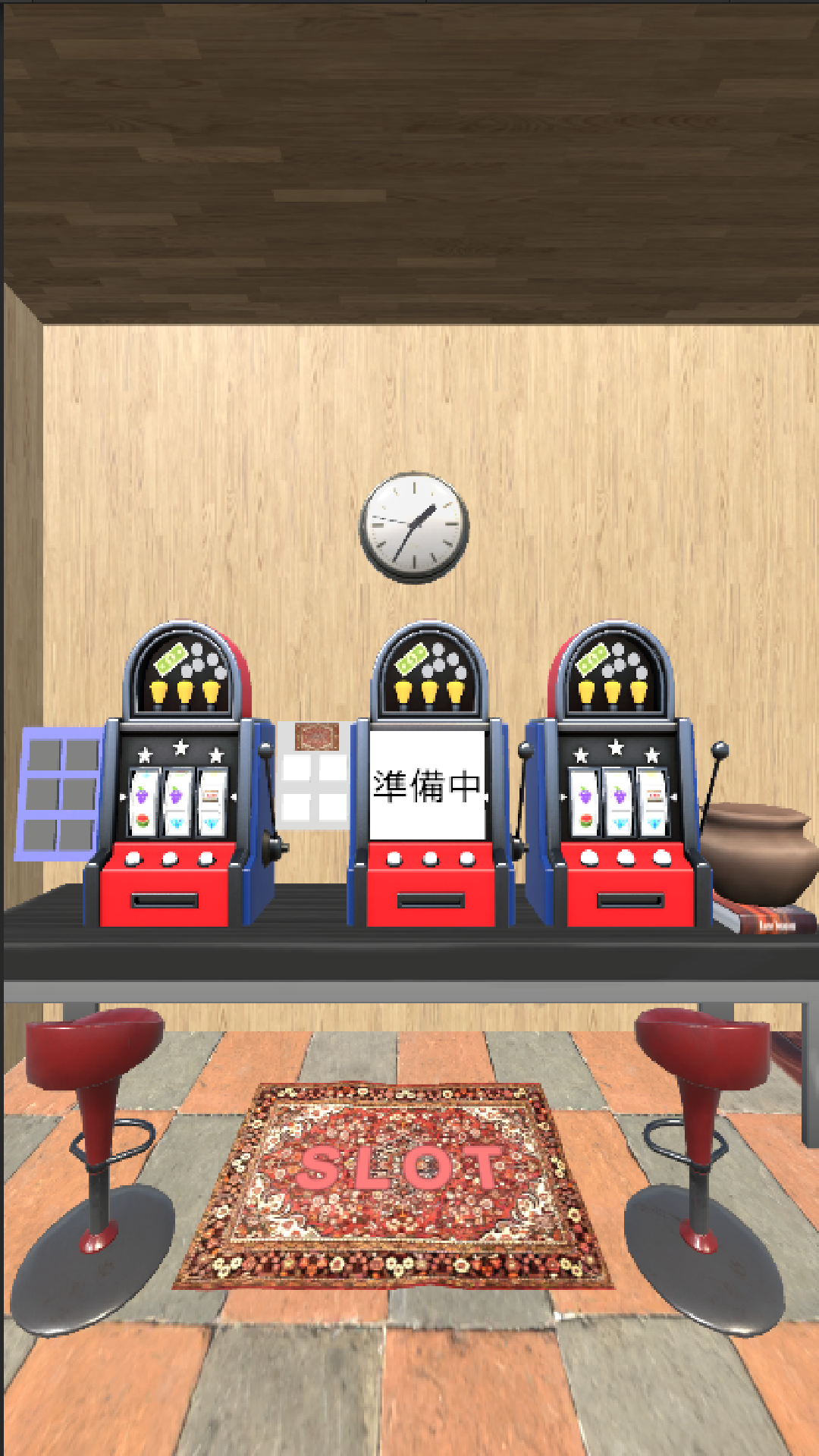
Task: Examine the brown clay pot
Action: [758, 853]
